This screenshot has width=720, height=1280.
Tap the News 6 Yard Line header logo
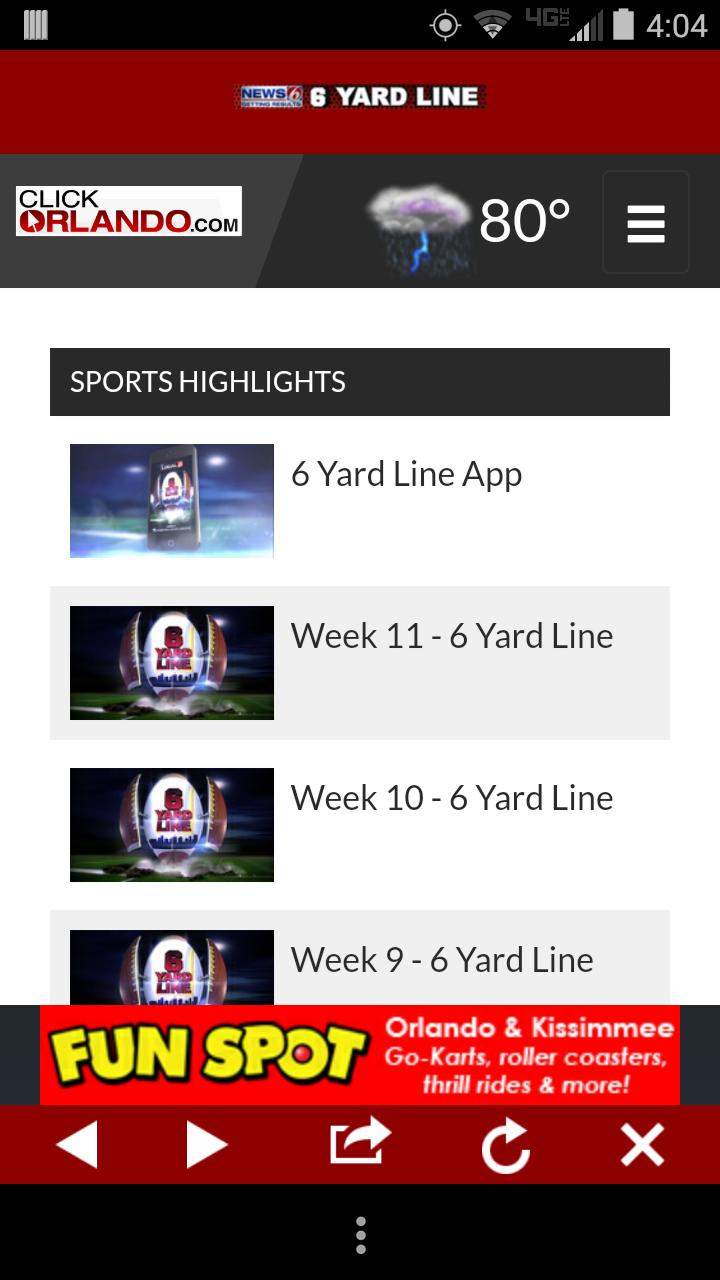[x=360, y=97]
